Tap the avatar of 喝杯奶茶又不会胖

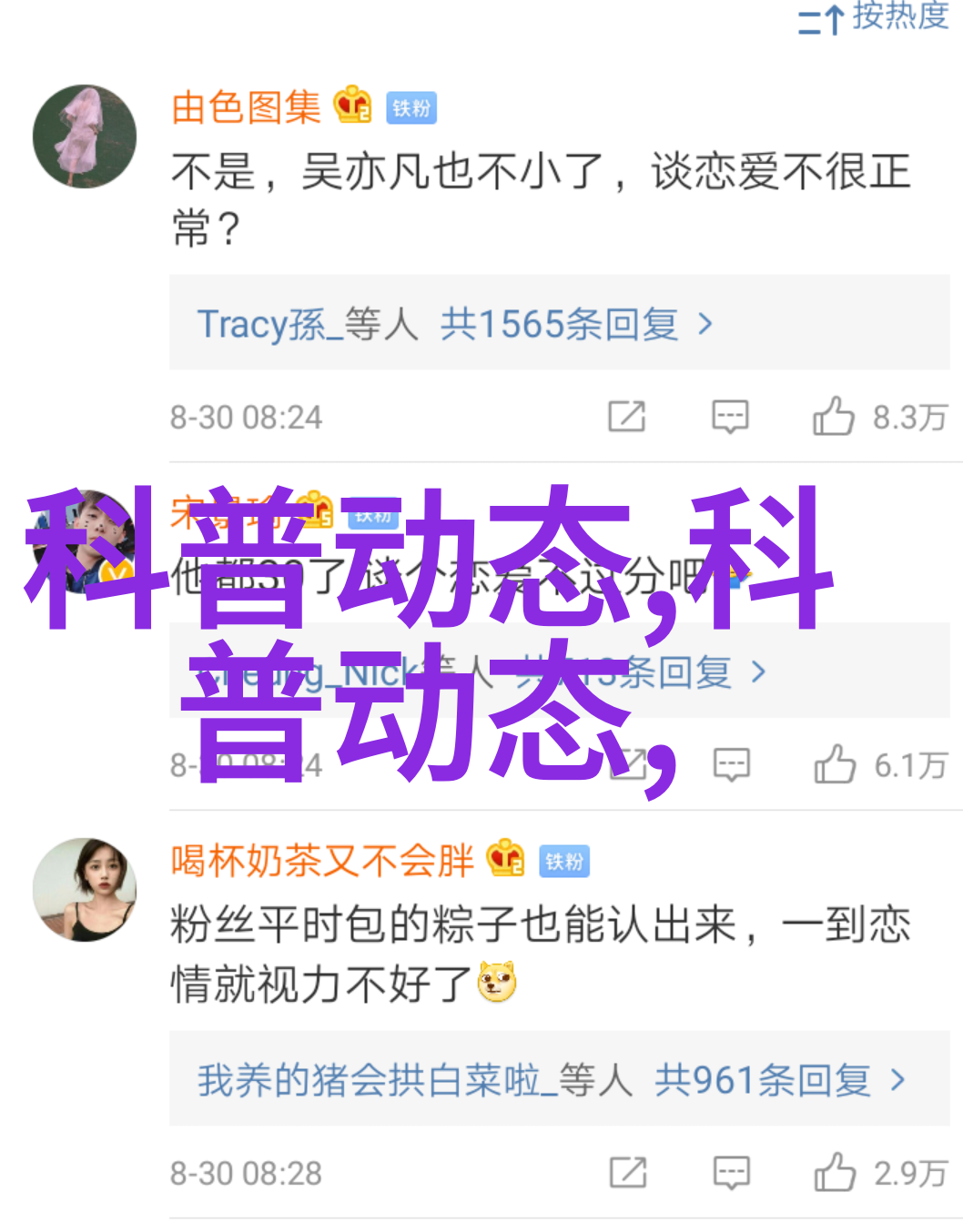(85, 889)
